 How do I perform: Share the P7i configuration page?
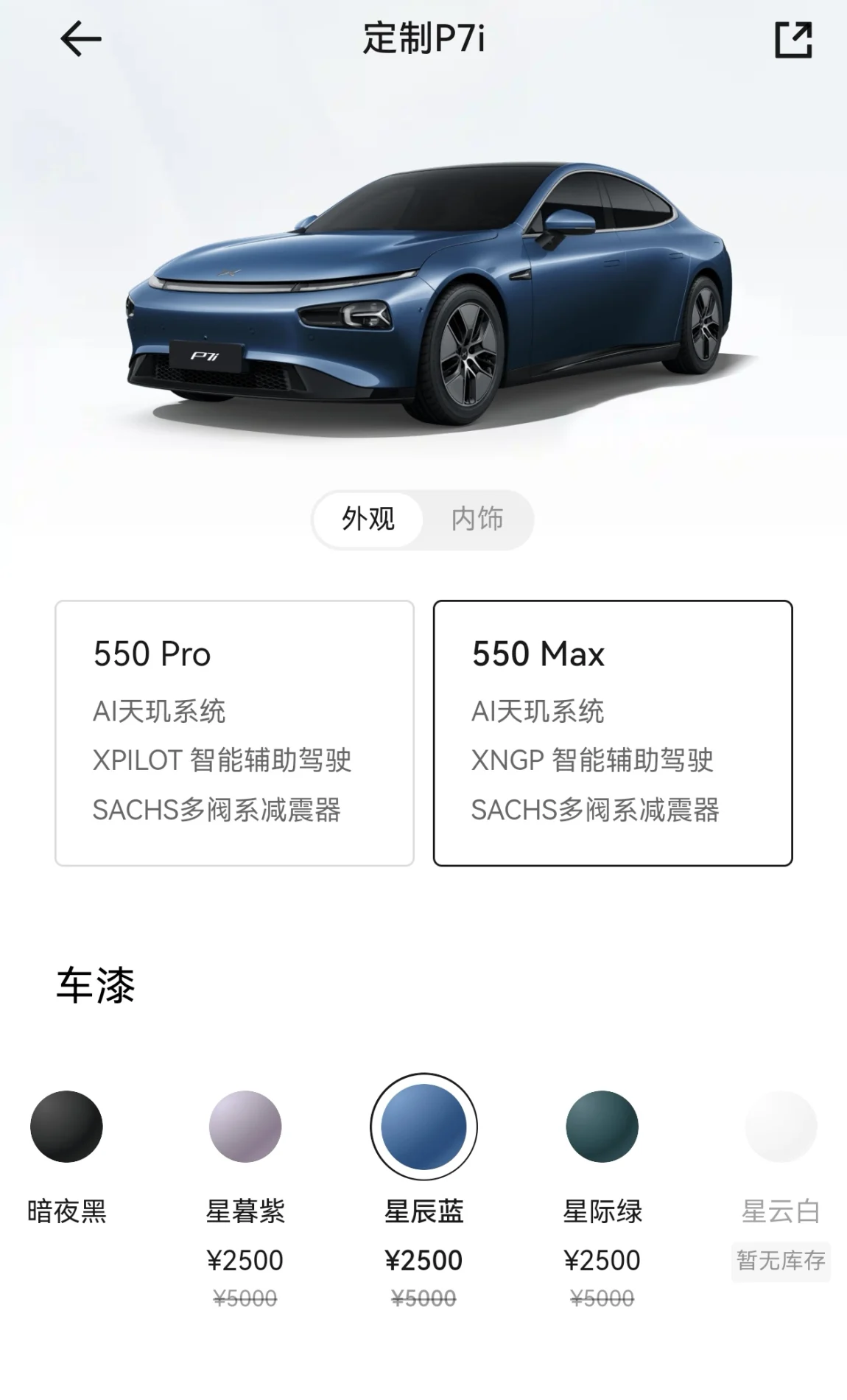coord(793,40)
